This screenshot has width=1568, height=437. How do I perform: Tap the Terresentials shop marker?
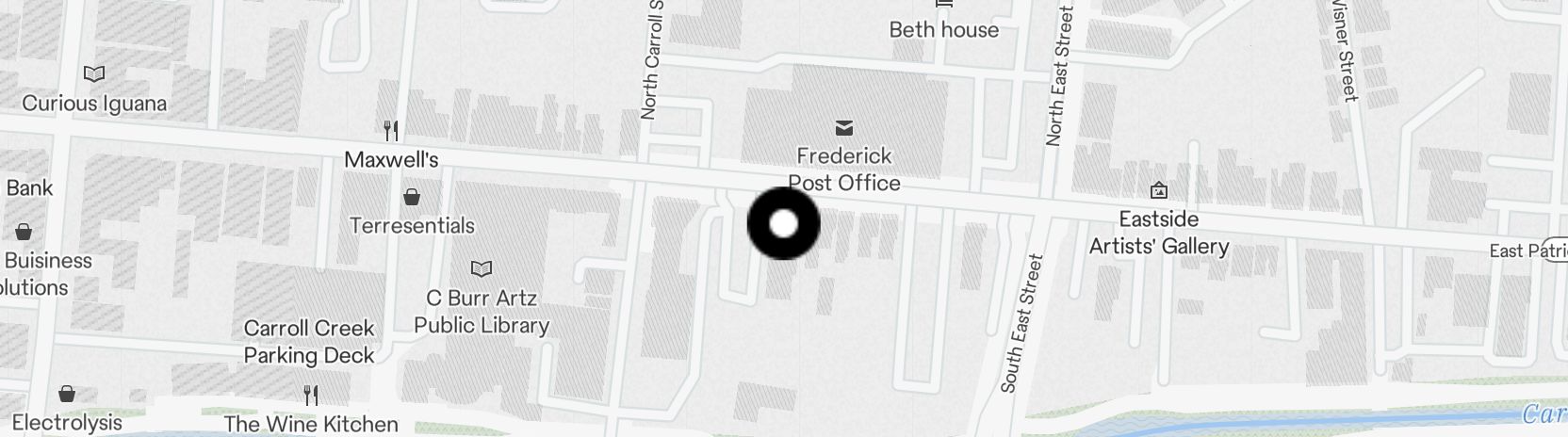point(411,197)
